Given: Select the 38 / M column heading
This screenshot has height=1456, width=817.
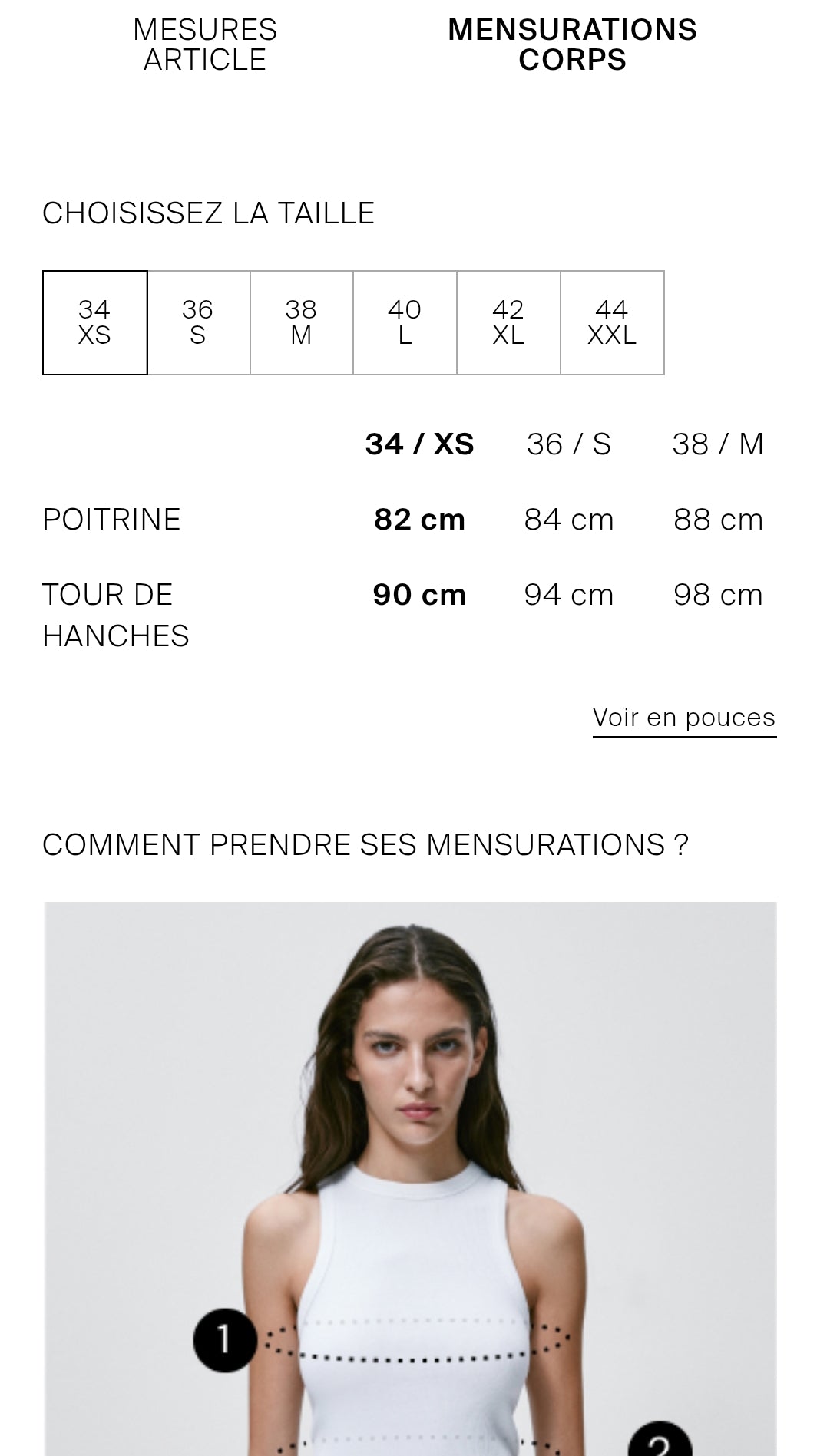Looking at the screenshot, I should (x=718, y=444).
